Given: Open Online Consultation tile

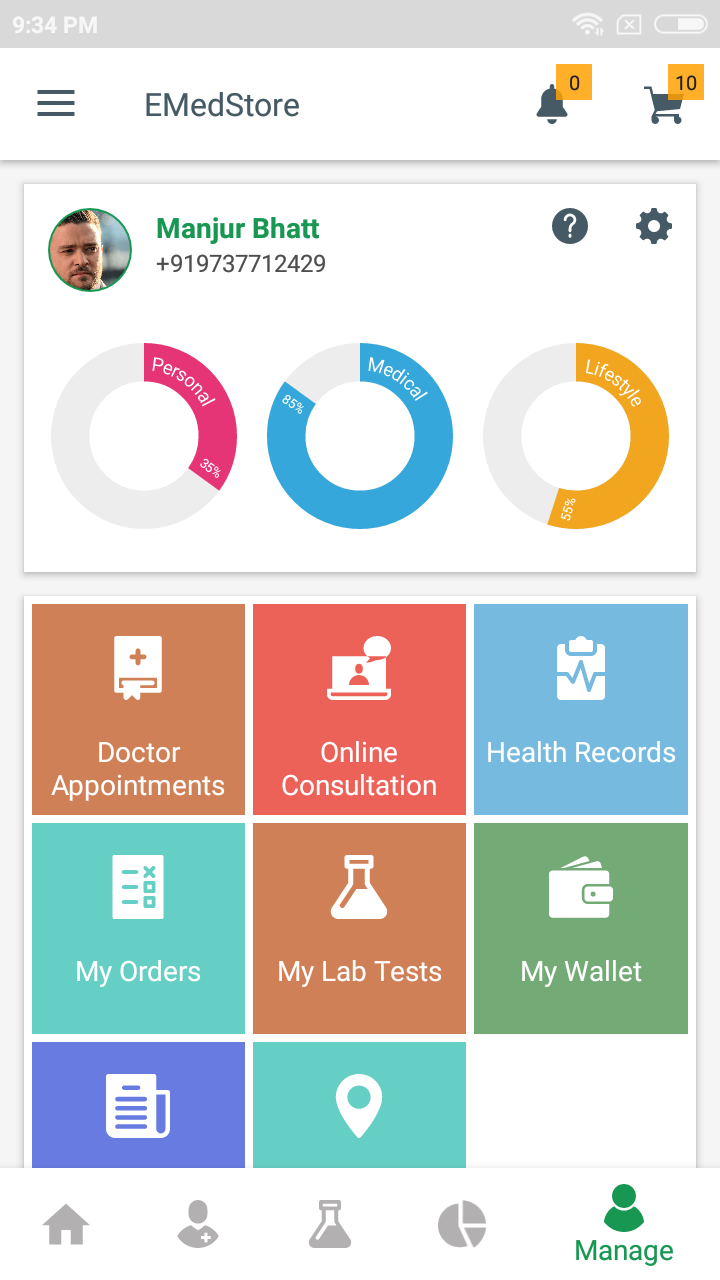Looking at the screenshot, I should (359, 709).
